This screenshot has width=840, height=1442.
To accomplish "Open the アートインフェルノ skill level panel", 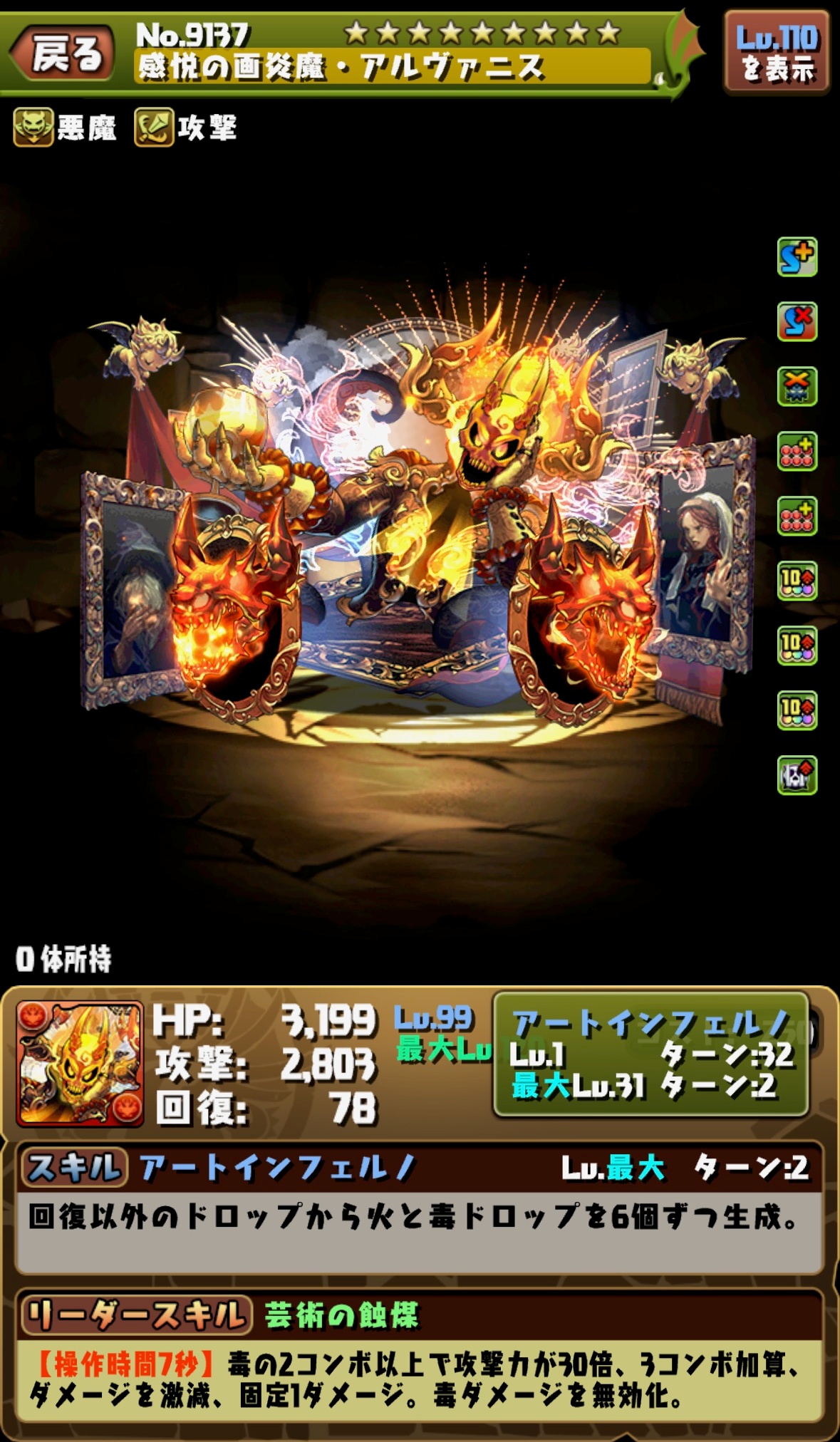I will (650, 1054).
